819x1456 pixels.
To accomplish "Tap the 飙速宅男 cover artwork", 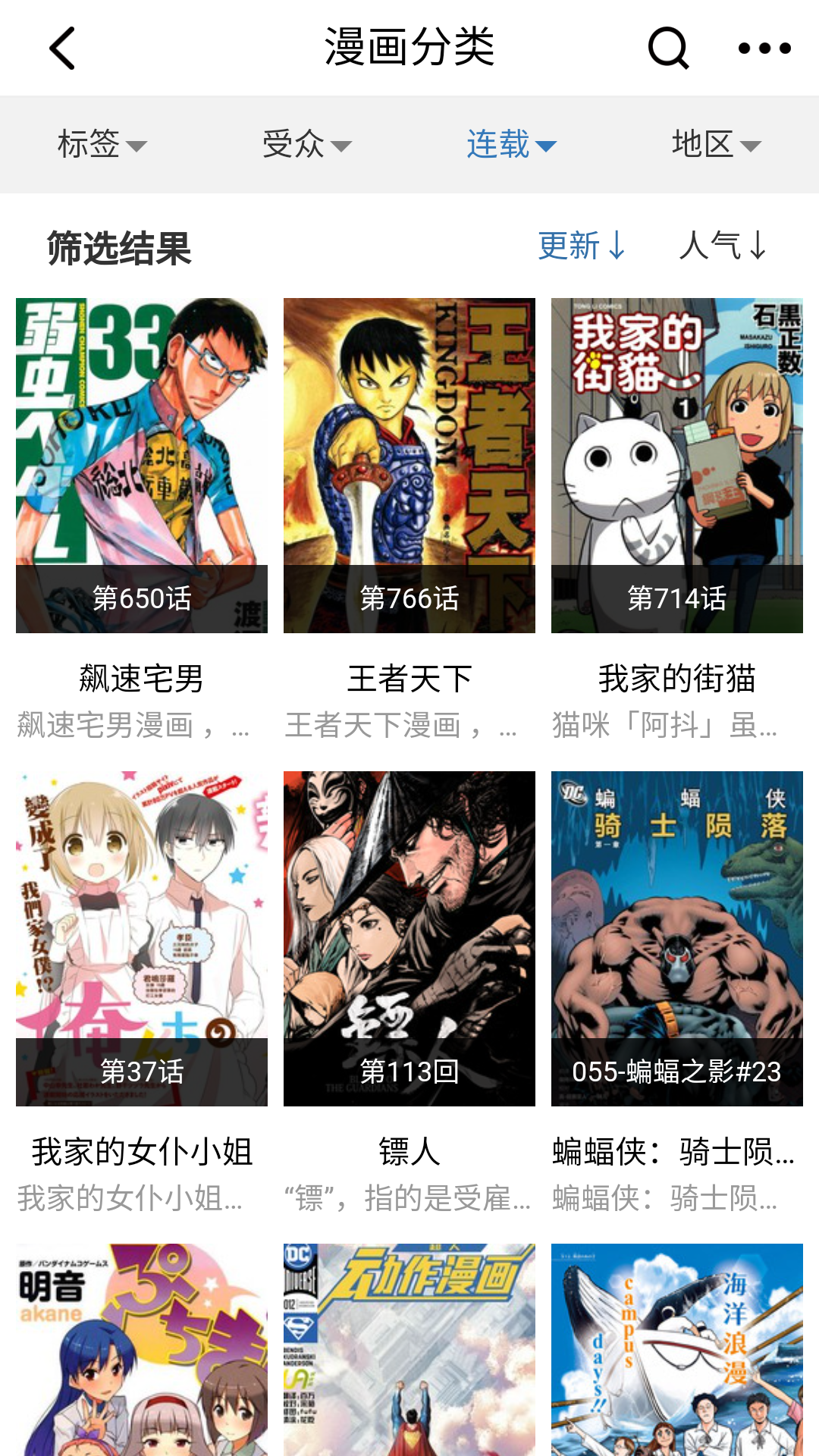I will click(x=142, y=432).
